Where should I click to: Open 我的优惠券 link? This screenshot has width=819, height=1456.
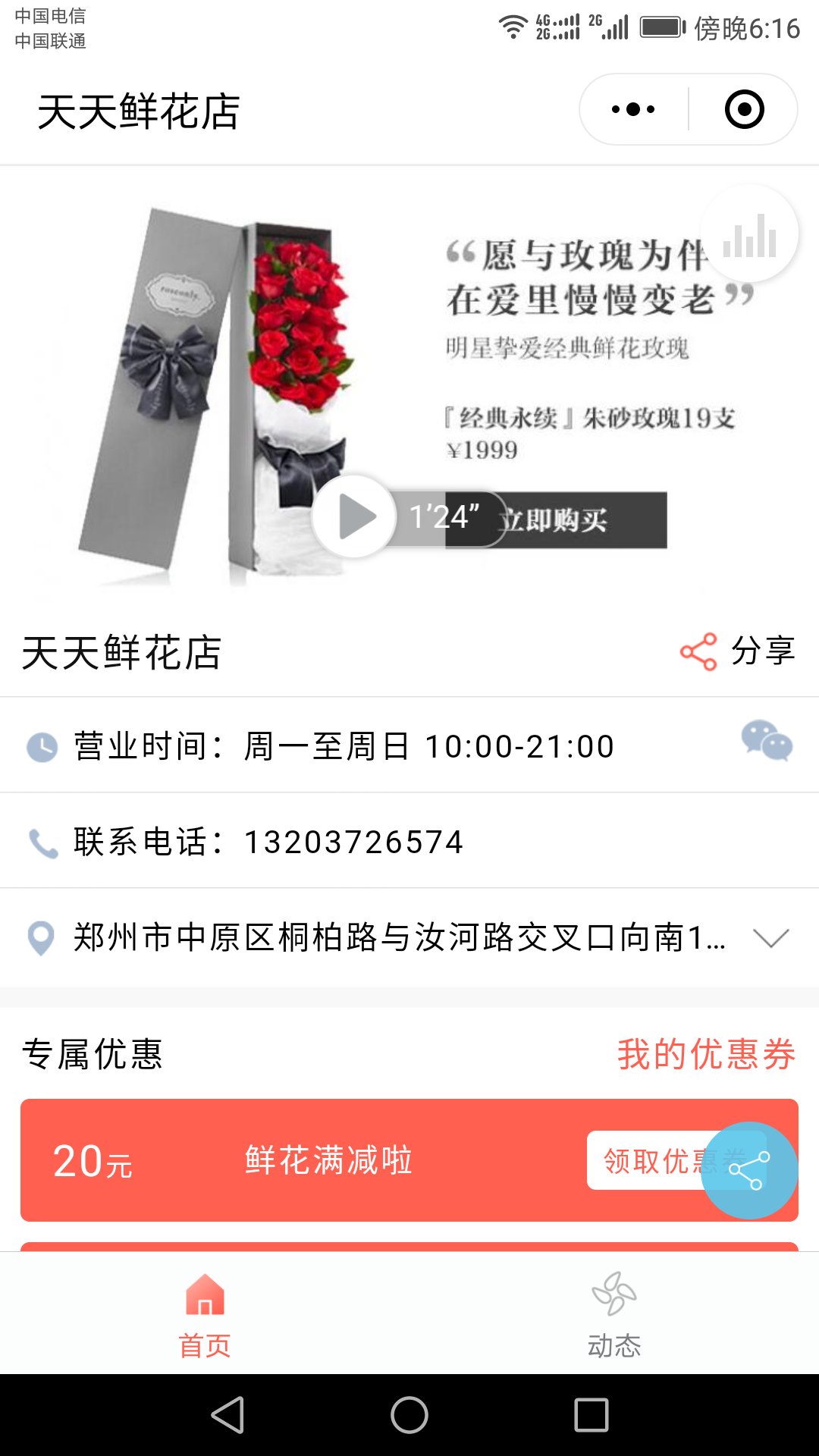[705, 1054]
